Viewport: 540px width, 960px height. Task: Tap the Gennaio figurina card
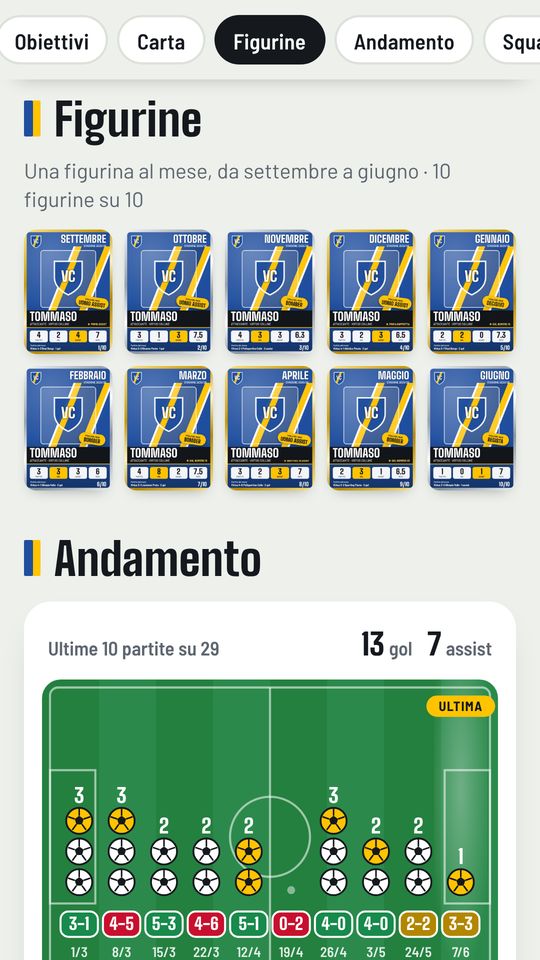(x=472, y=291)
